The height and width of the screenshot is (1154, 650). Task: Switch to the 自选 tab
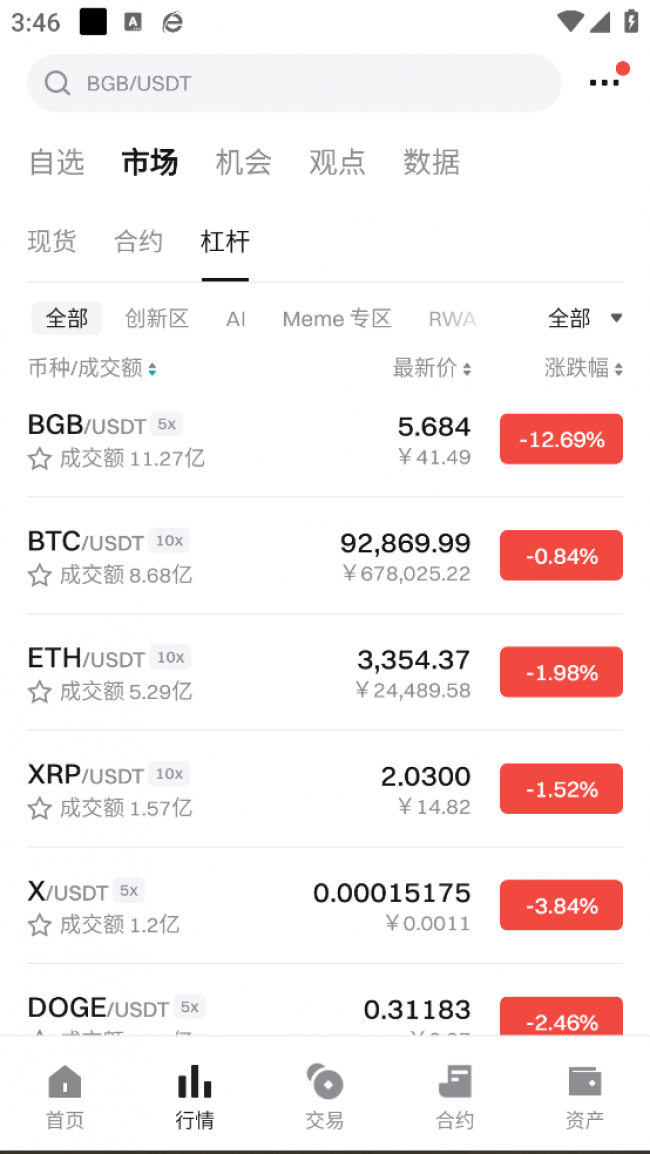tap(57, 162)
